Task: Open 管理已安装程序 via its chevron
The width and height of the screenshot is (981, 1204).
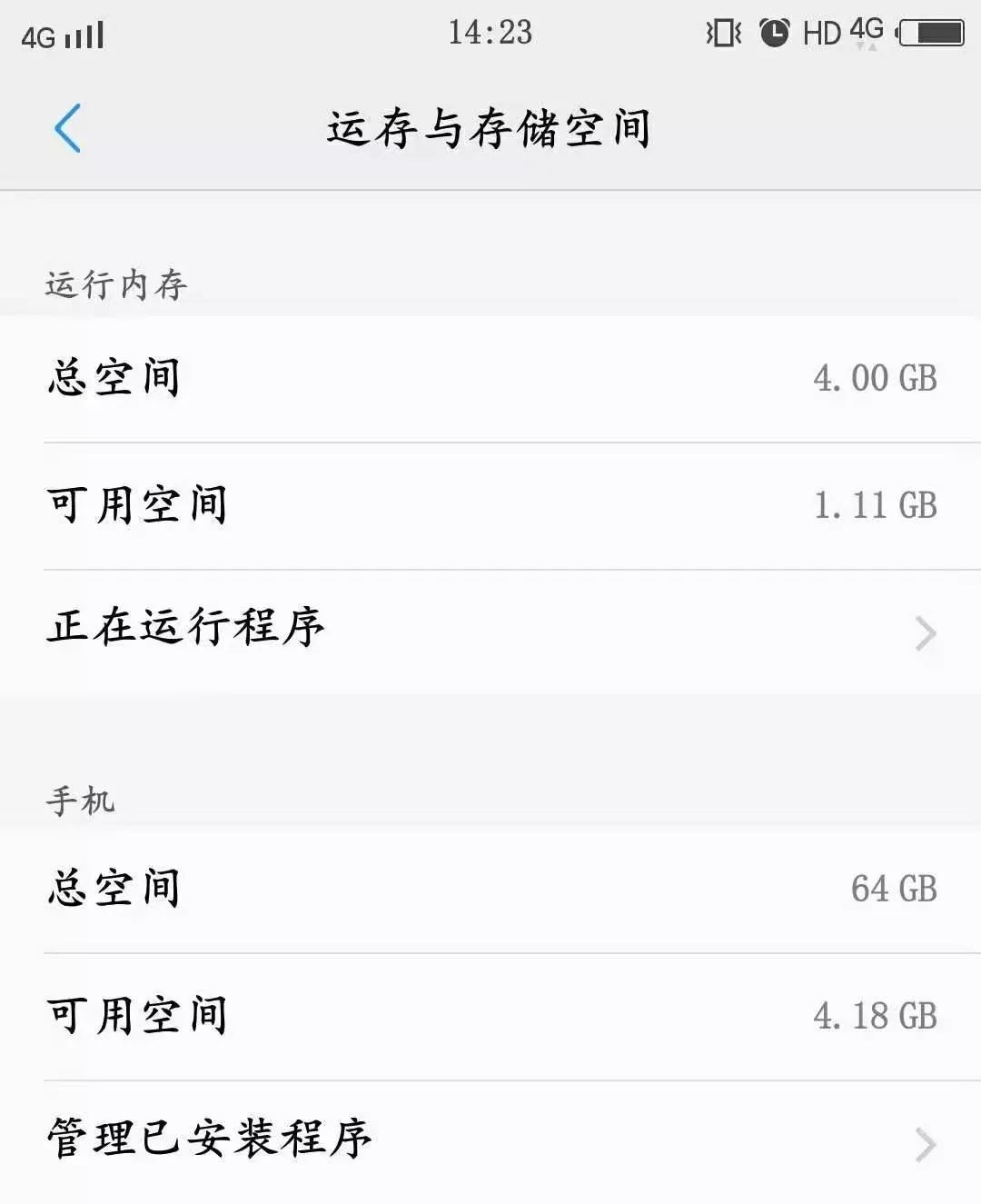Action: [924, 1141]
